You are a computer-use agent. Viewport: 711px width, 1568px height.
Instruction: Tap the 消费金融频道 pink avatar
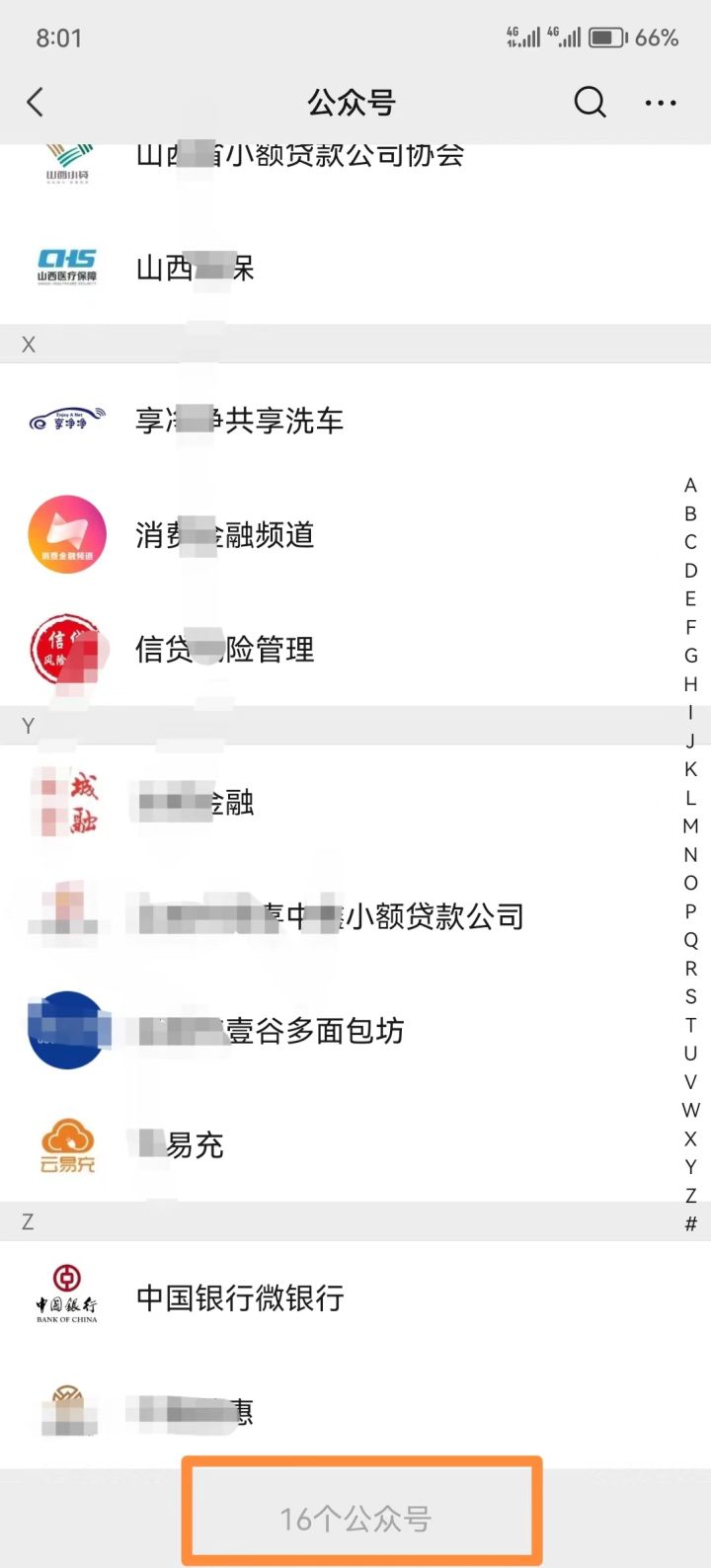(x=66, y=533)
